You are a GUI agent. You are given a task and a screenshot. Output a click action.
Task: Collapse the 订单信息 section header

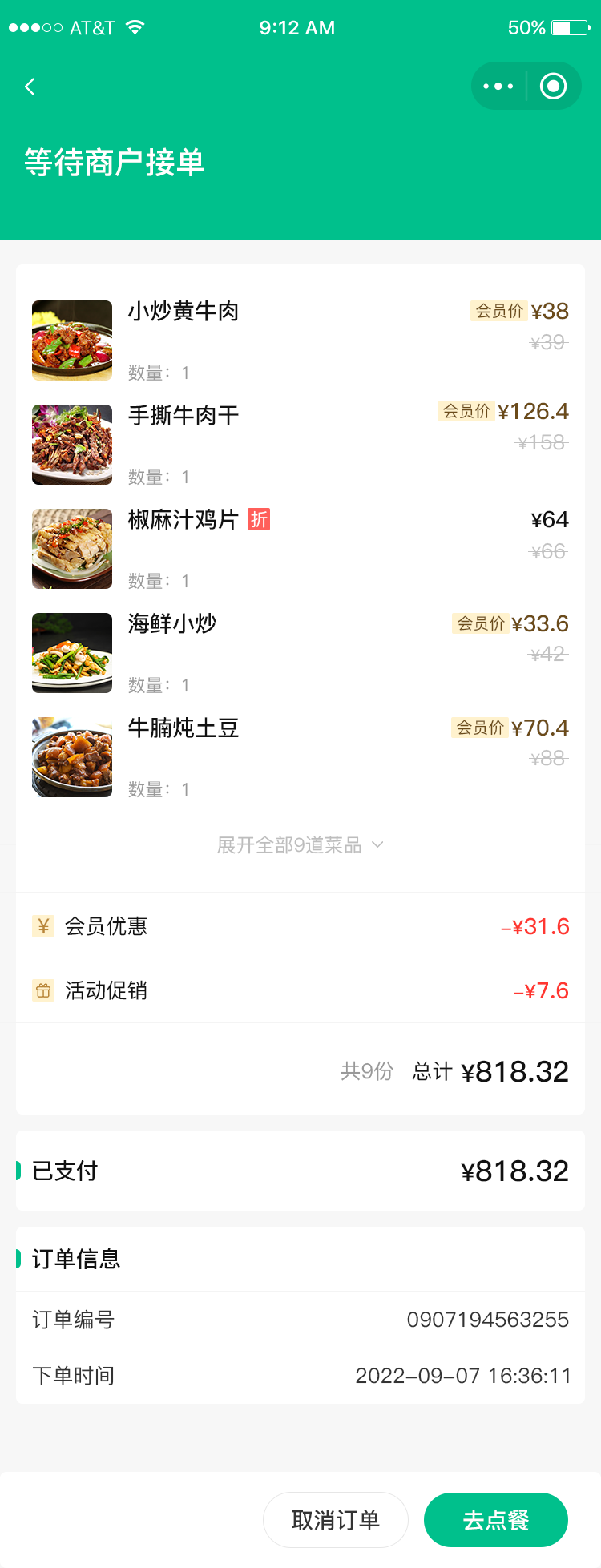(76, 1260)
